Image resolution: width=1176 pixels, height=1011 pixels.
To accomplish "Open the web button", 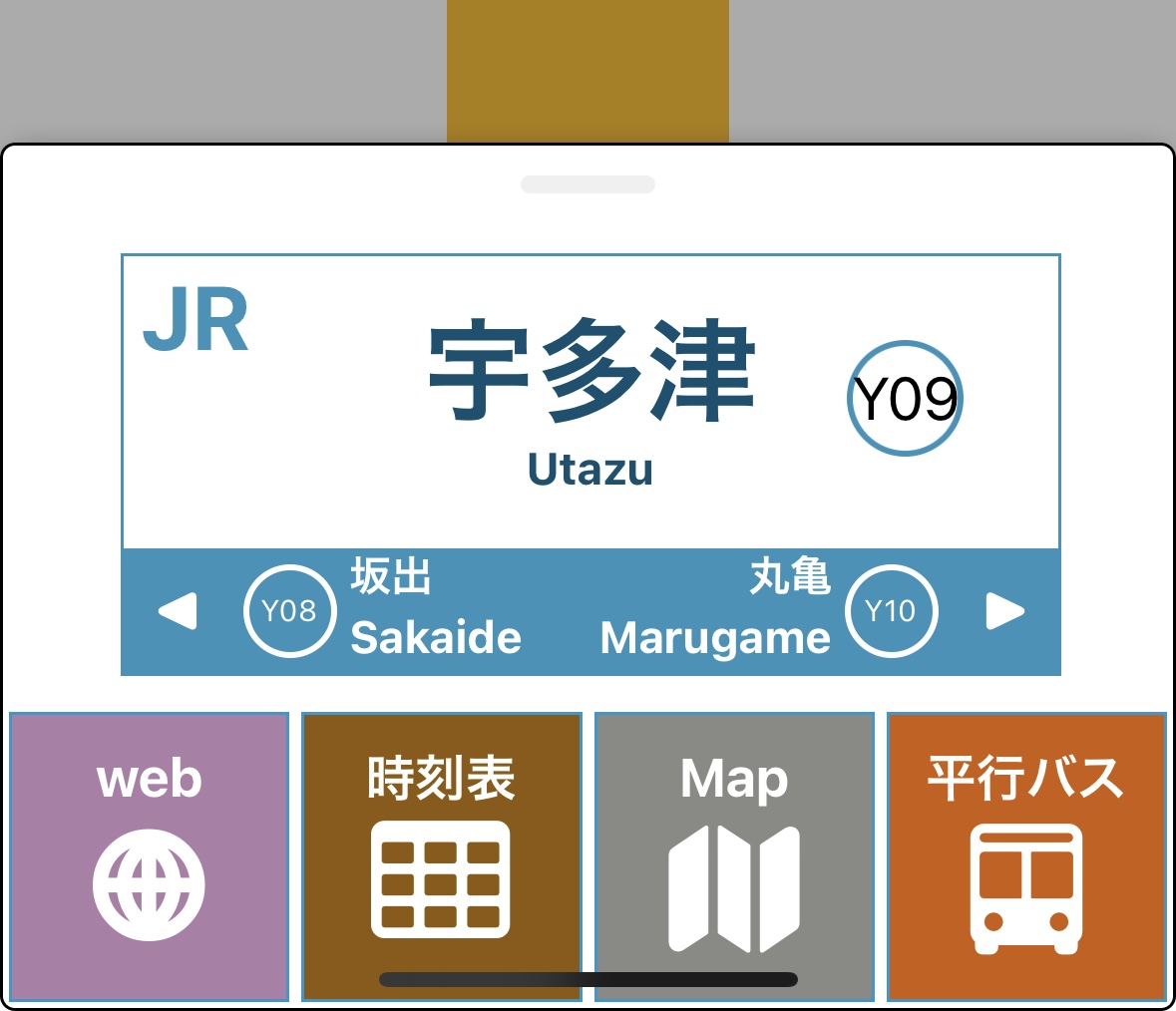I will click(150, 856).
